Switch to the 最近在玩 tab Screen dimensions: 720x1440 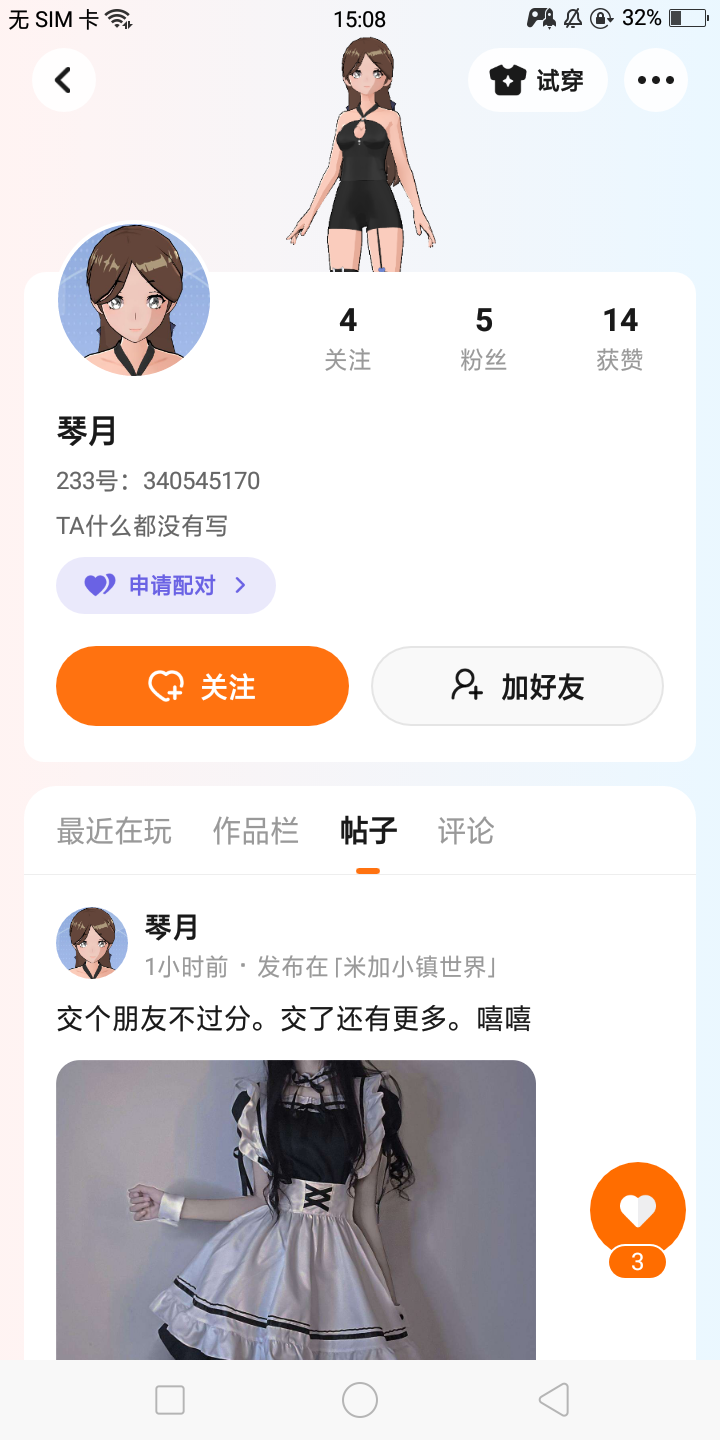114,831
